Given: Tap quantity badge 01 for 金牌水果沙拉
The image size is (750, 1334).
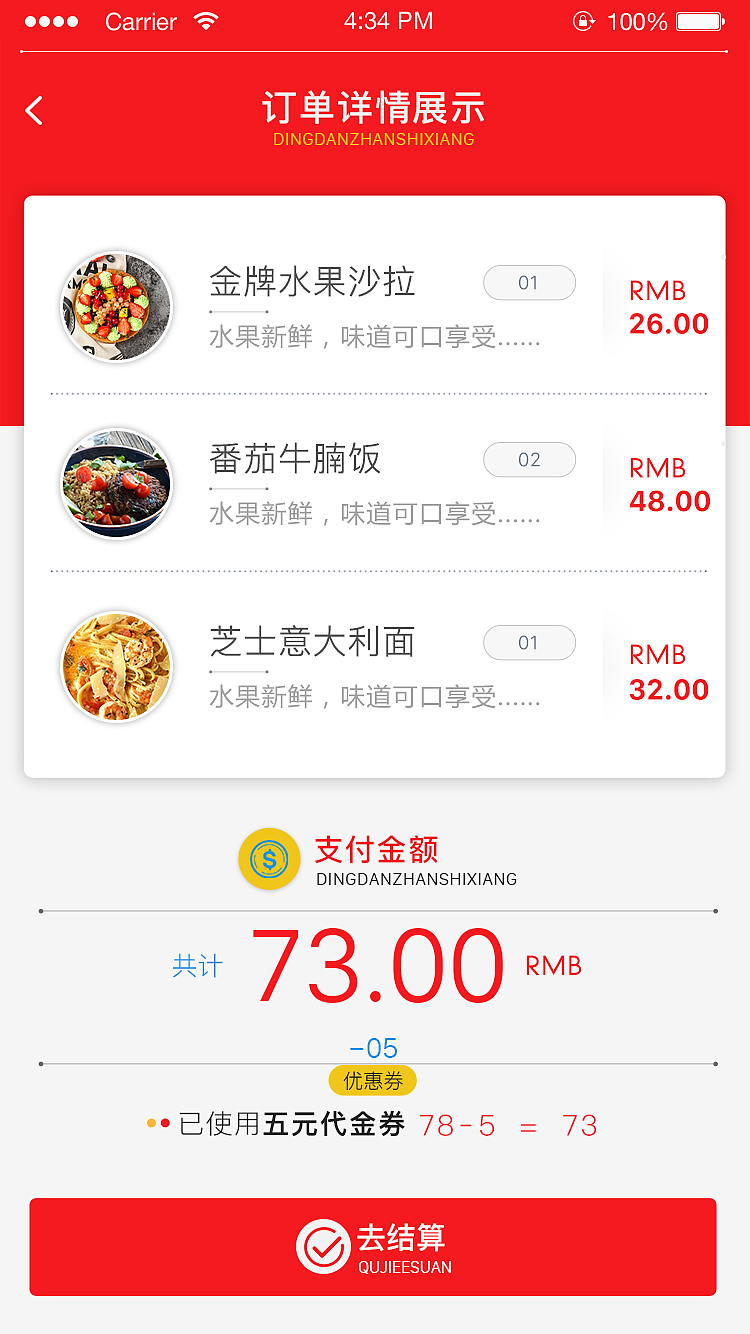Looking at the screenshot, I should 529,283.
